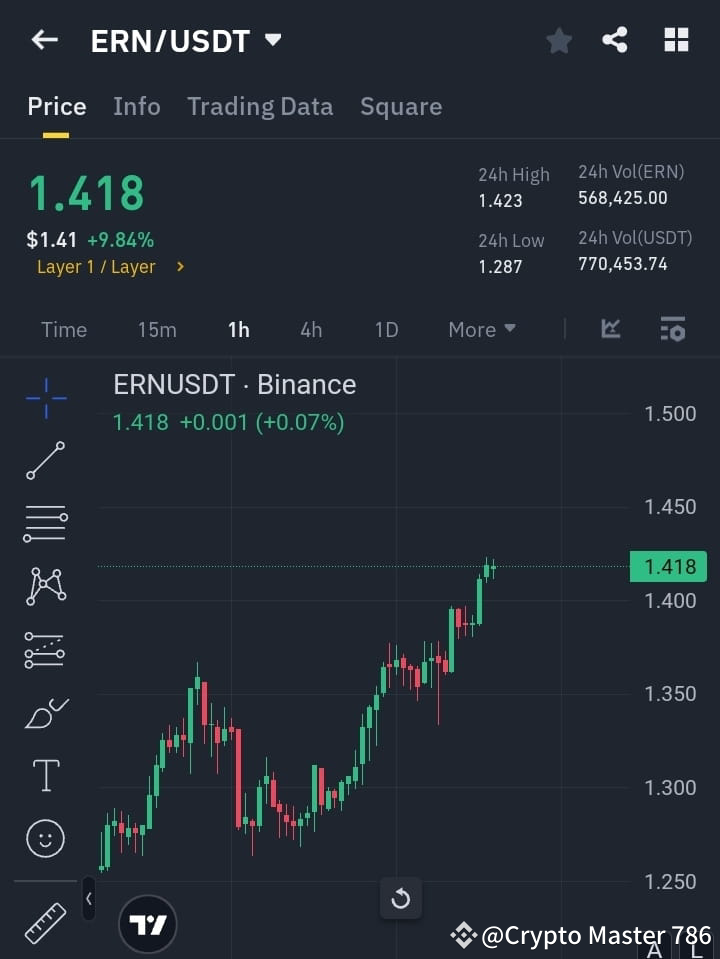Select the XABCD pattern tool
This screenshot has height=959, width=720.
[44, 587]
